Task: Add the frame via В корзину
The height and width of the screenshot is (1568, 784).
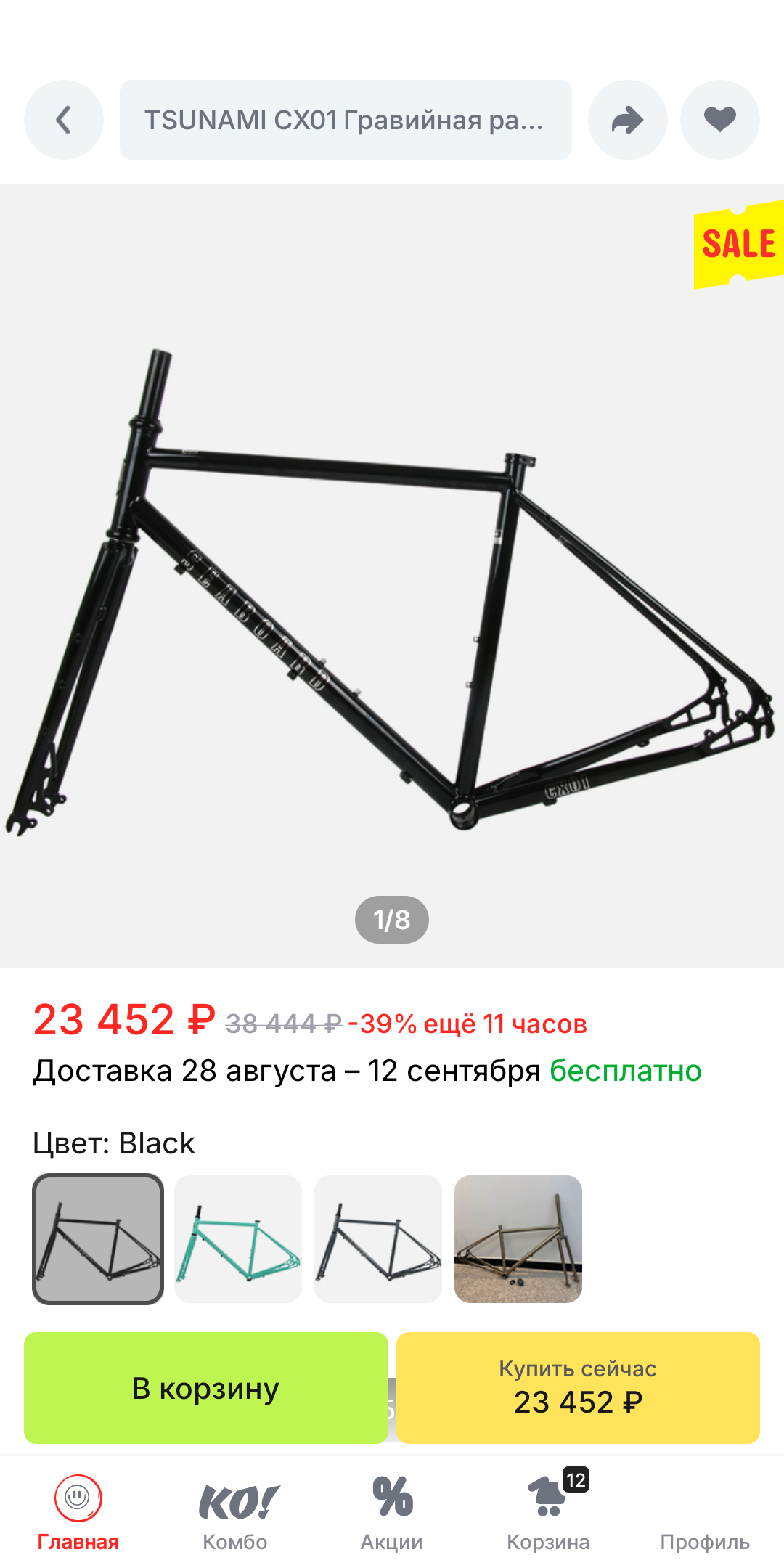Action: pos(206,1388)
